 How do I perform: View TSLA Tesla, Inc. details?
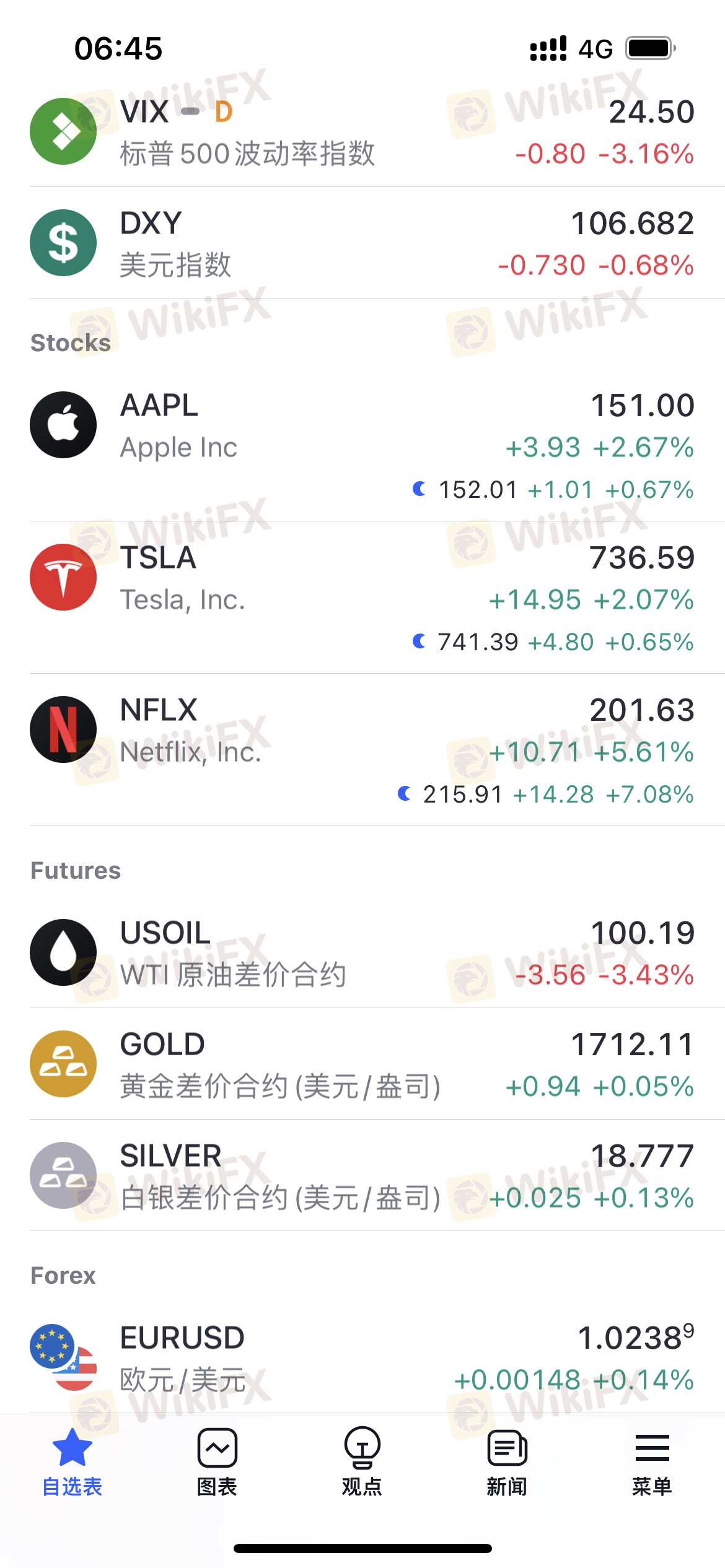362,598
